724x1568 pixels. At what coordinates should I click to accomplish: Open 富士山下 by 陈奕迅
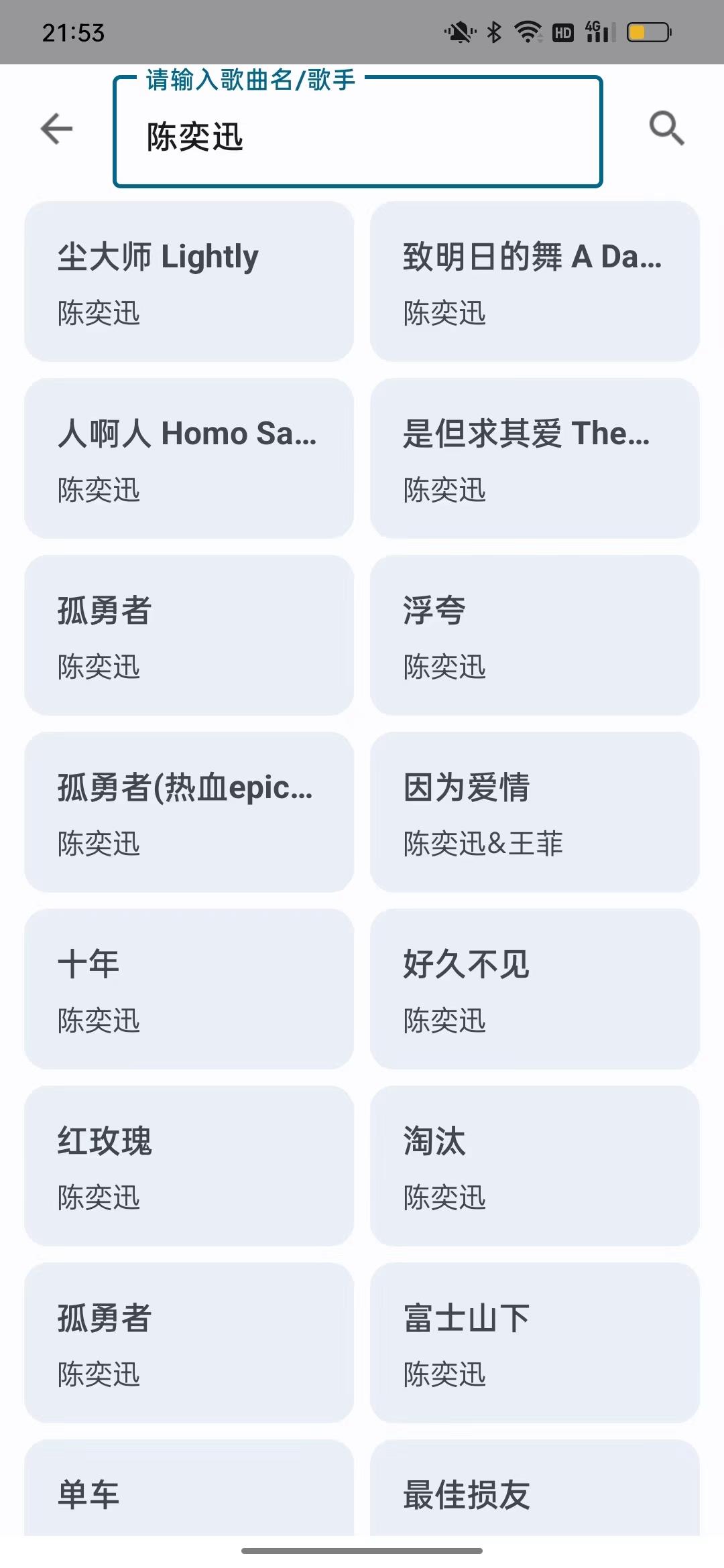(534, 1345)
